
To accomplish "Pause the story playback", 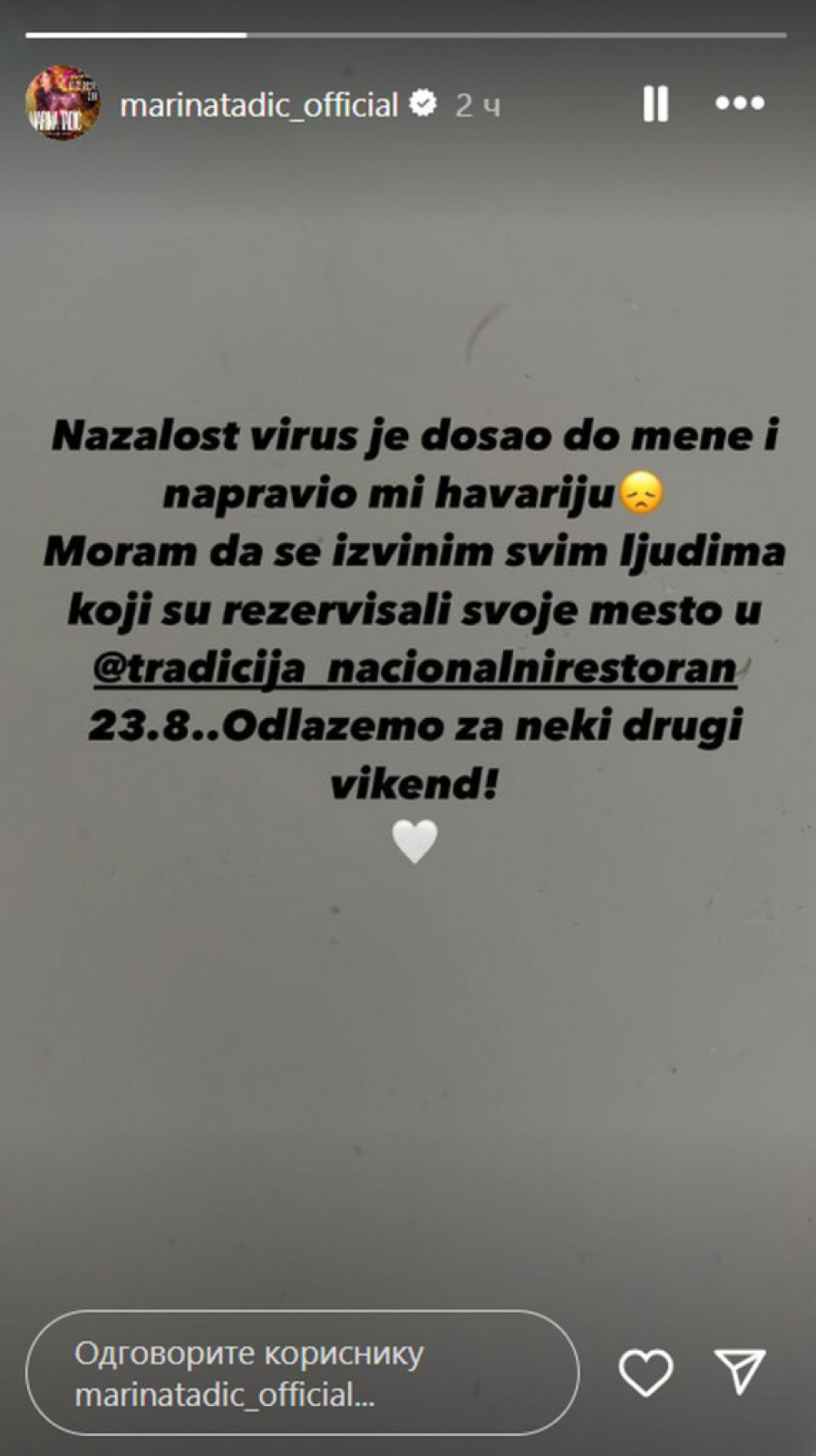I will [656, 104].
